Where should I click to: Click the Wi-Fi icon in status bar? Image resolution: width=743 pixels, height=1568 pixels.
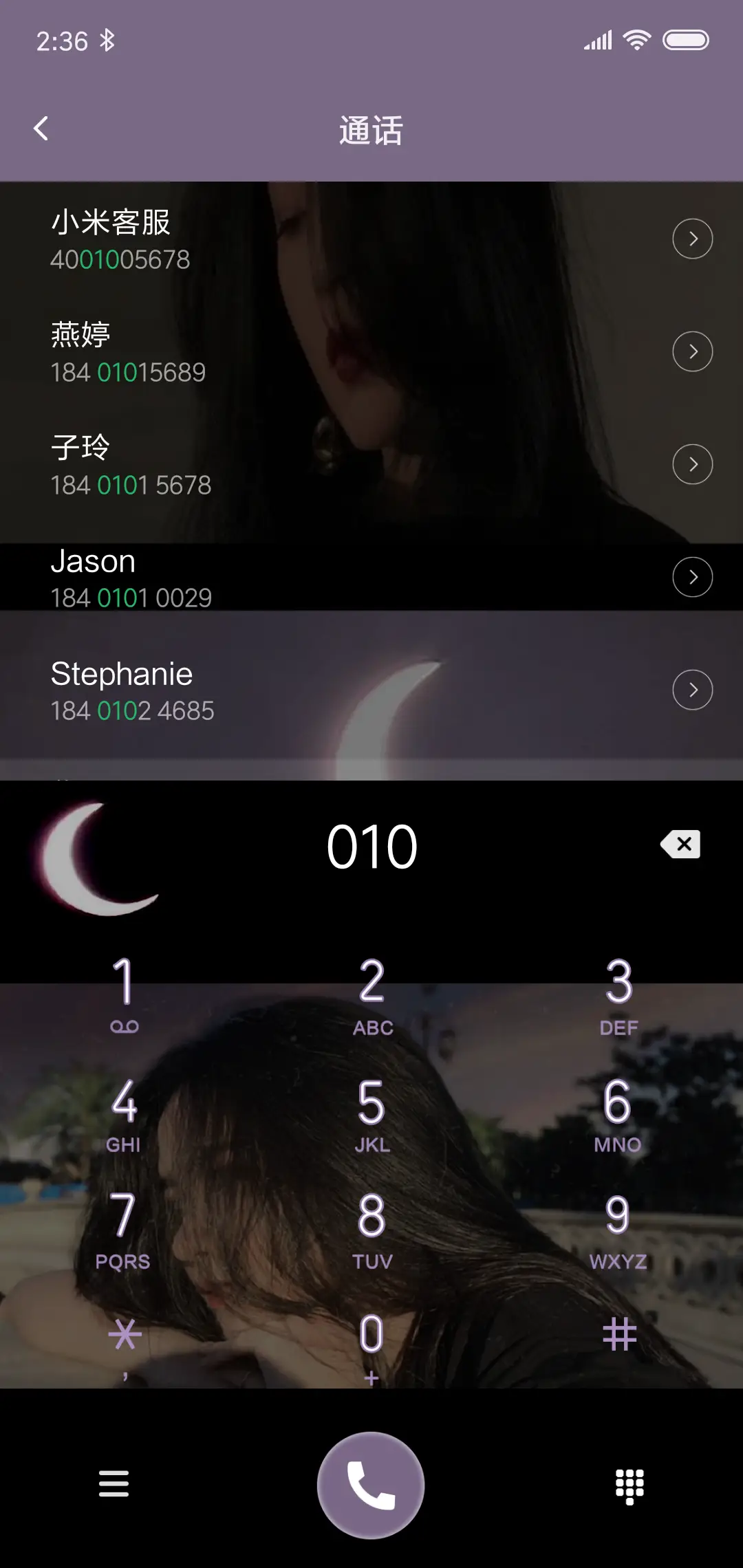tap(636, 39)
